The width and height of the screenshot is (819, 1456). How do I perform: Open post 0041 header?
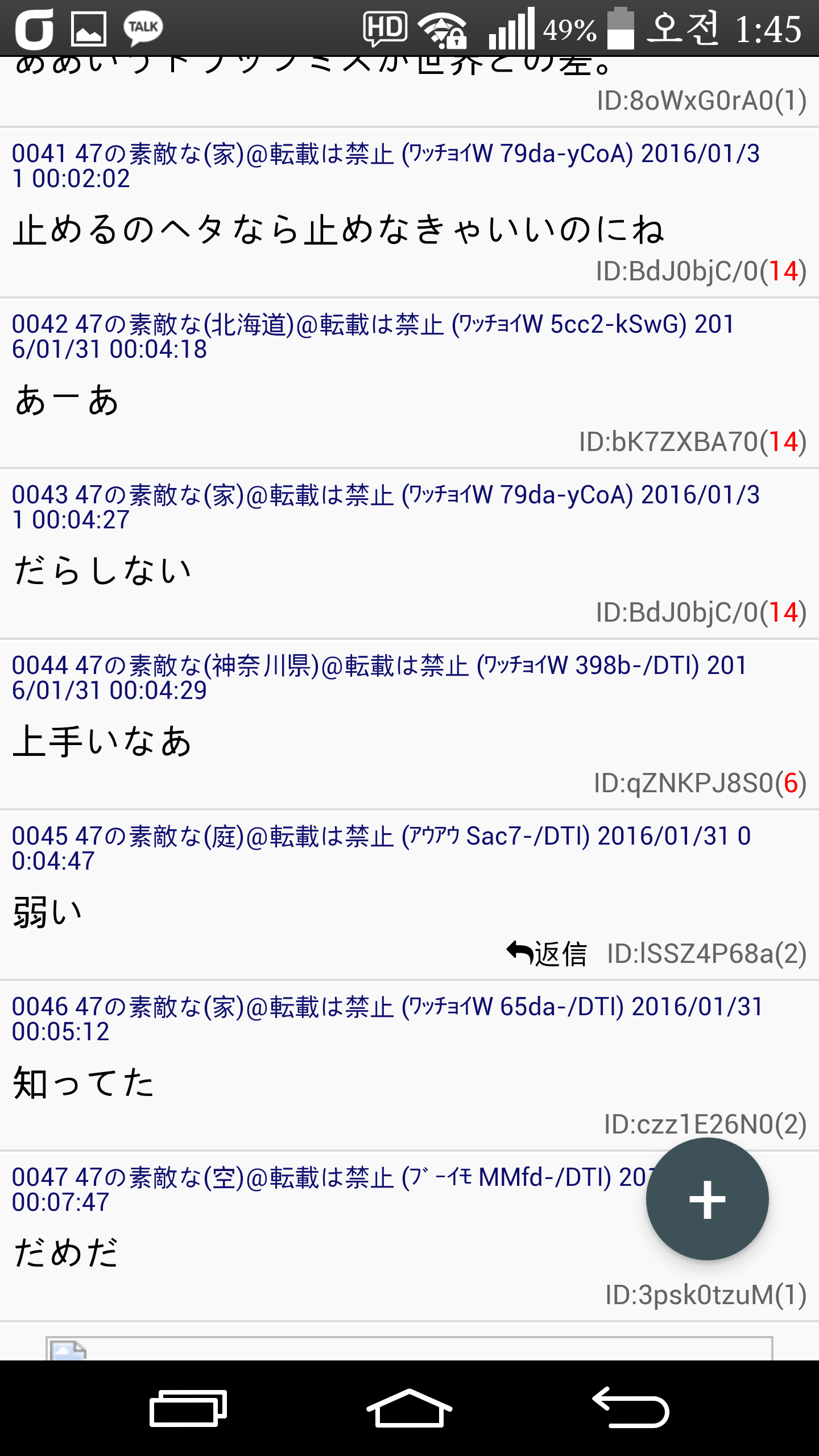[386, 166]
